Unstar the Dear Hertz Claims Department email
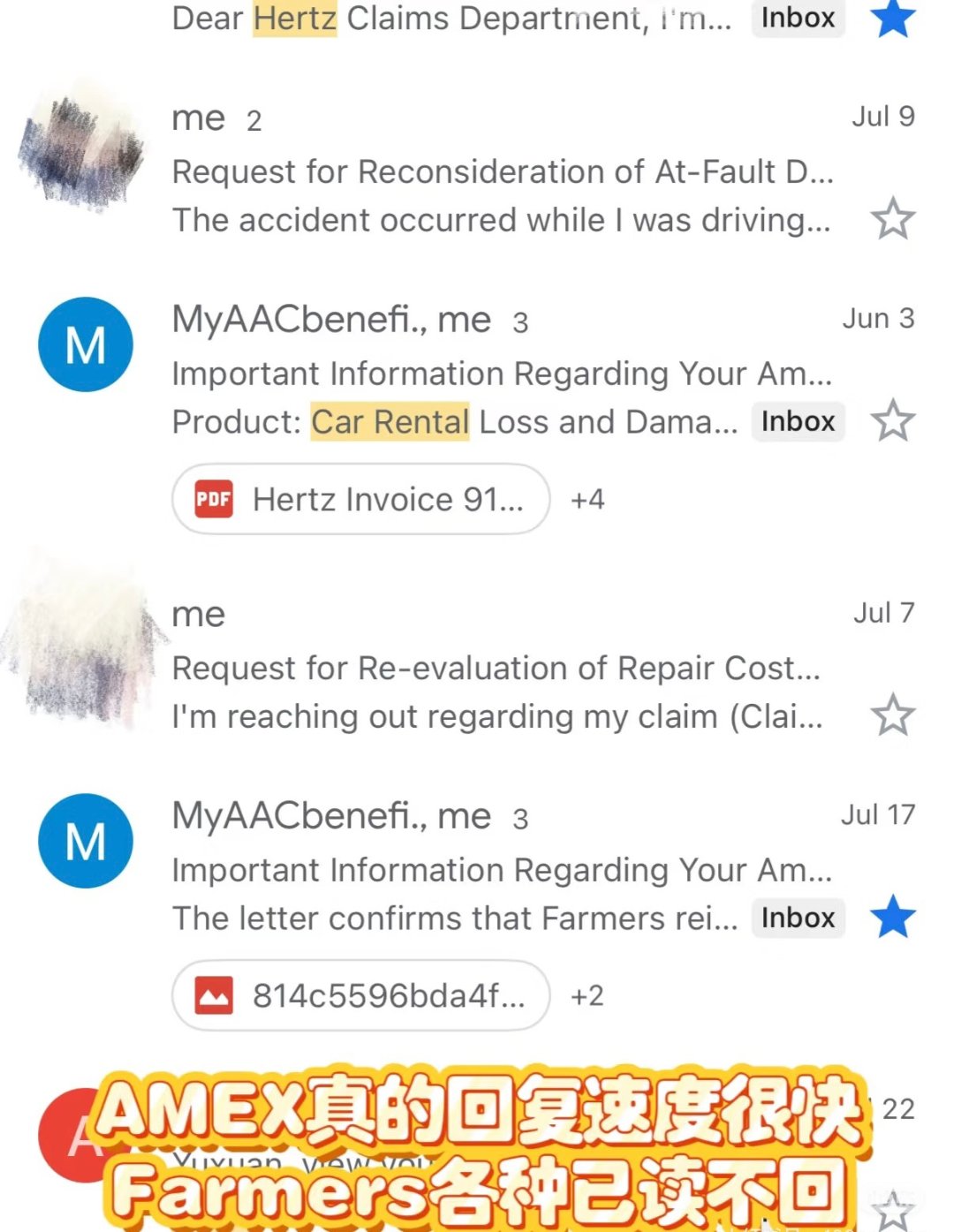Screen dimensions: 954x1232 pyautogui.click(x=892, y=18)
